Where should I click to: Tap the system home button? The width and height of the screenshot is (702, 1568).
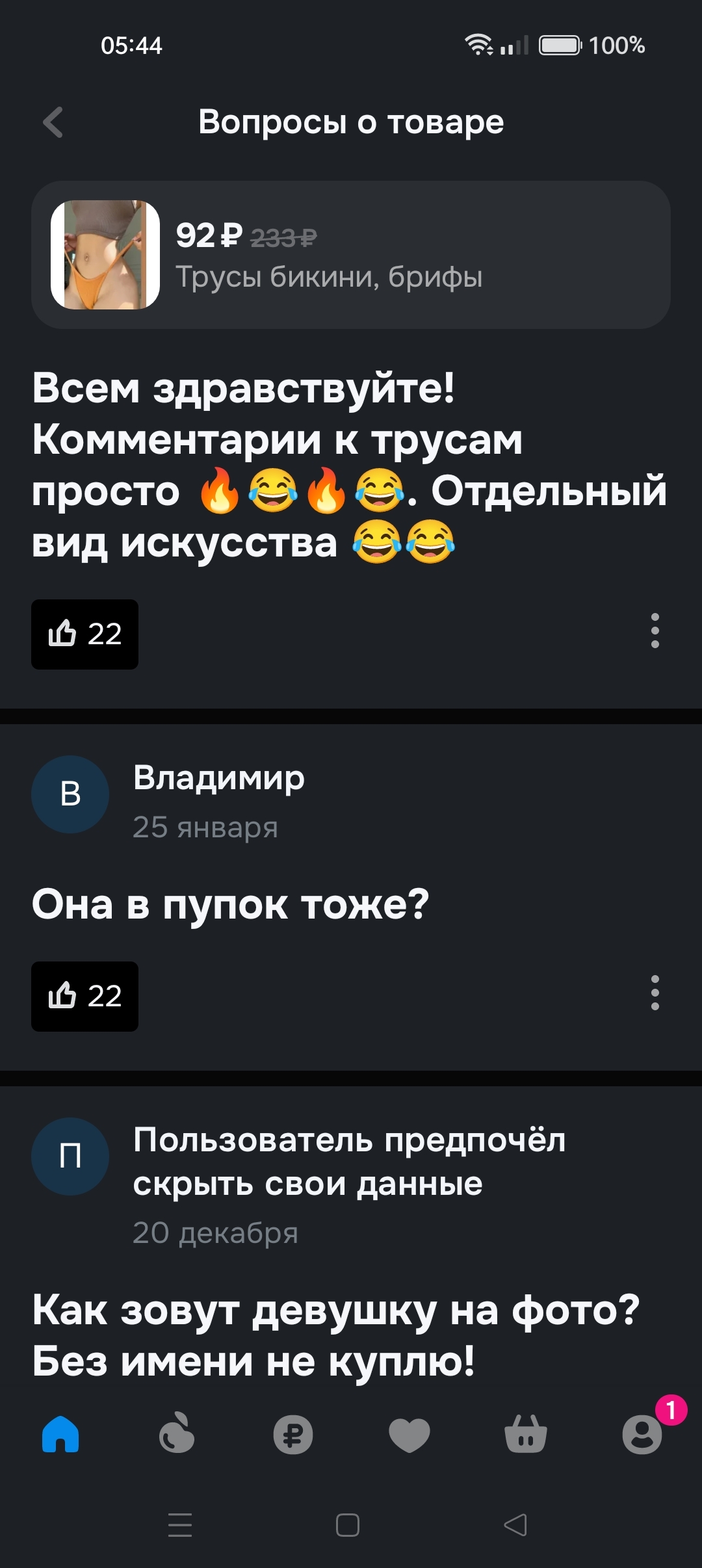pyautogui.click(x=348, y=1524)
